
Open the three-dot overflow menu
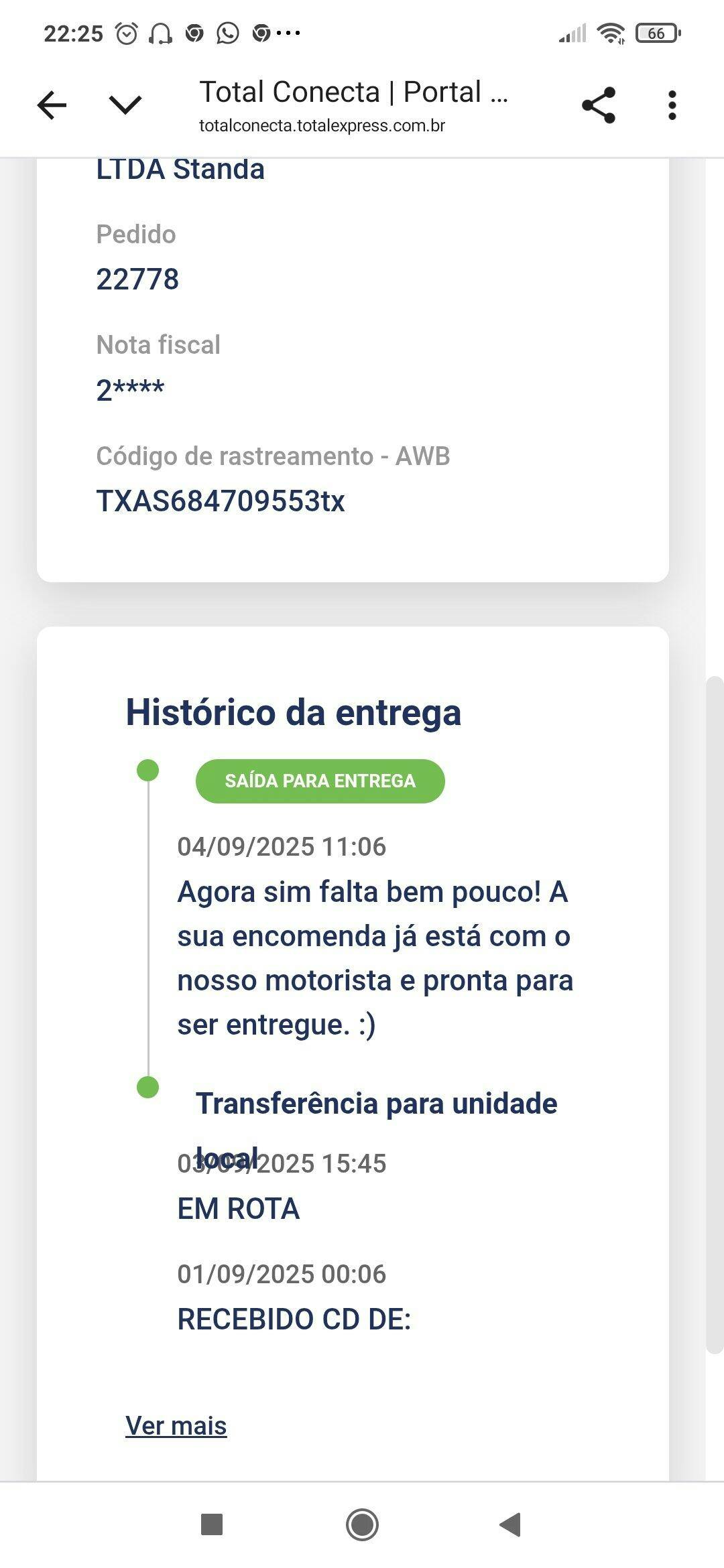coord(672,105)
